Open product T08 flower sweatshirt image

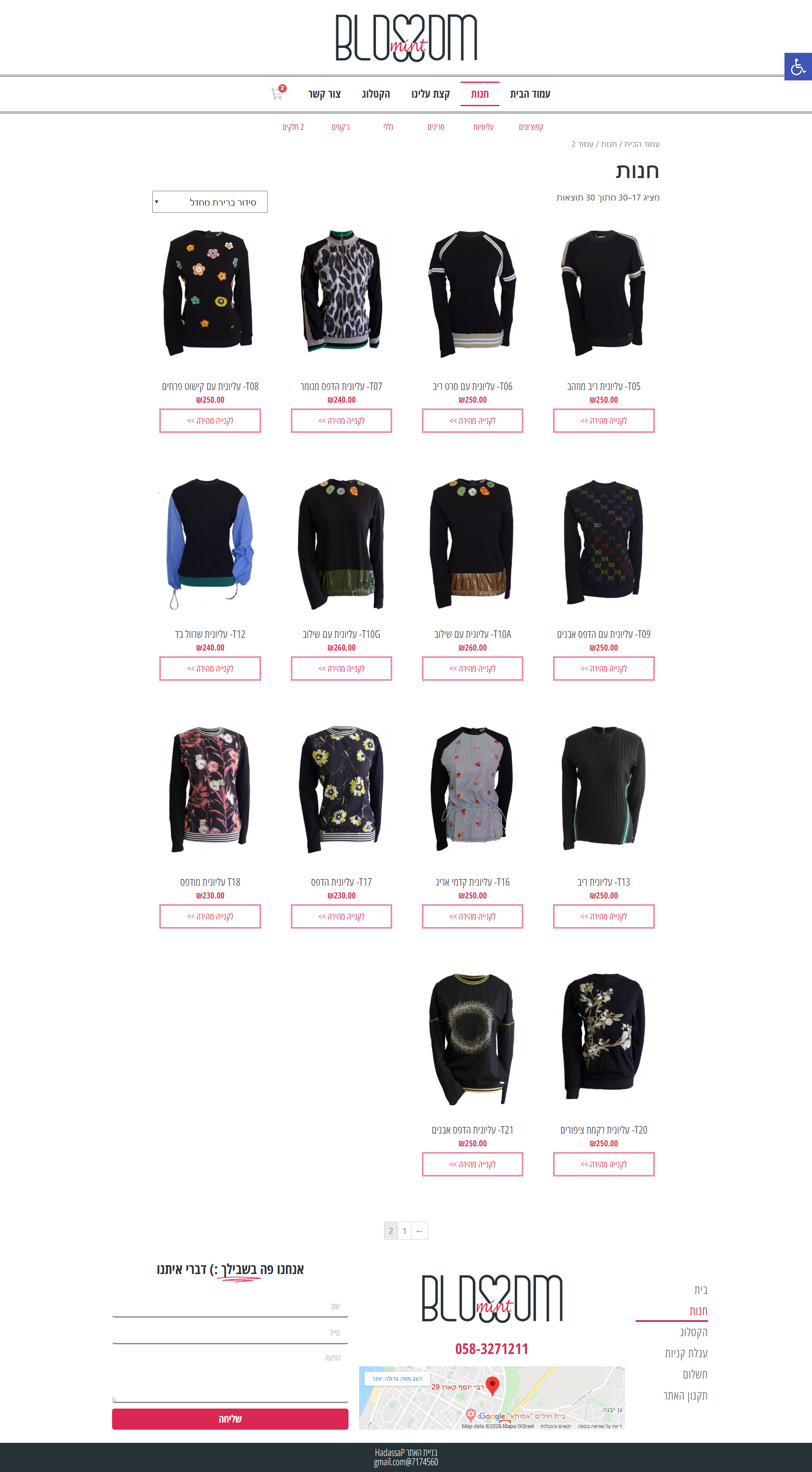point(210,294)
